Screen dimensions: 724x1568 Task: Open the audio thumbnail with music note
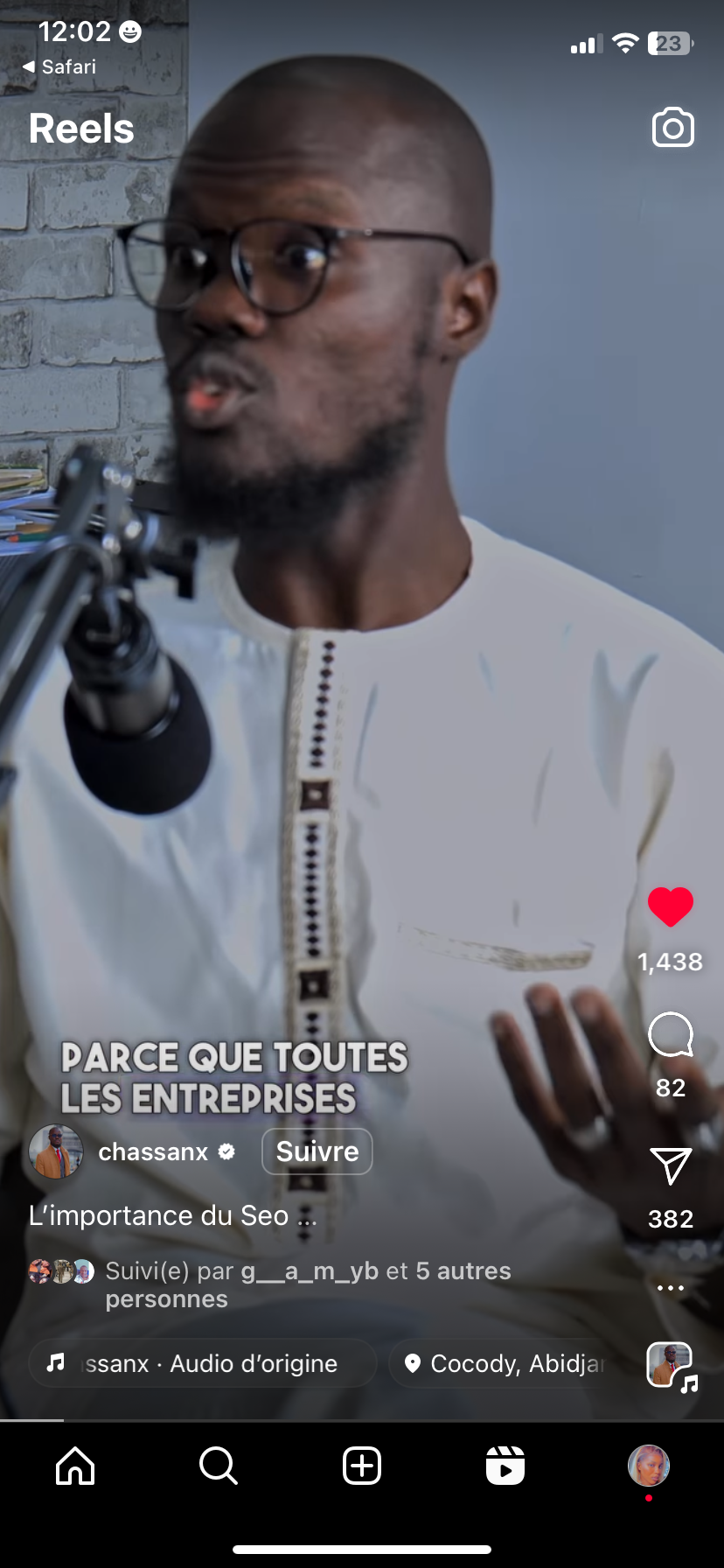671,1365
